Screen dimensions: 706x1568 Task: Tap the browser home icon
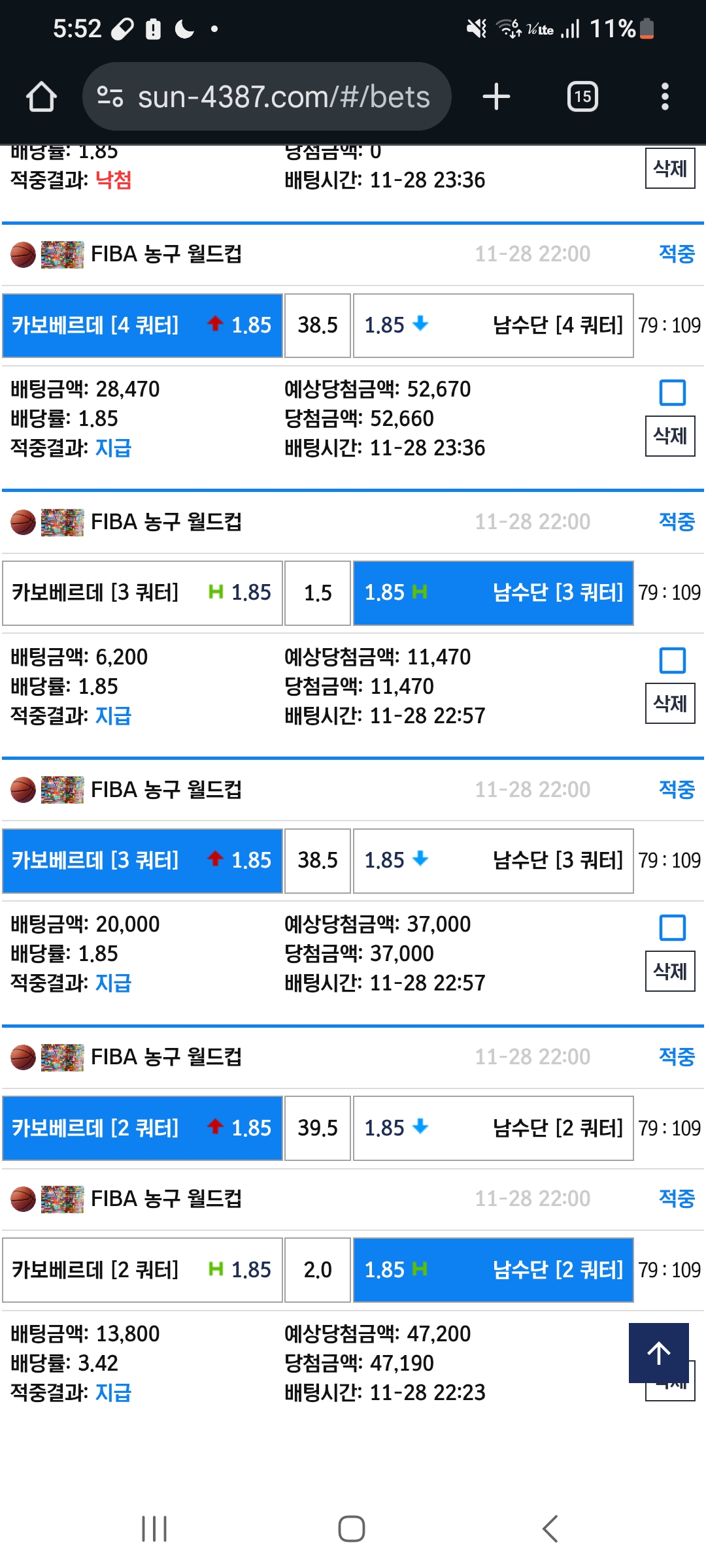click(x=41, y=97)
